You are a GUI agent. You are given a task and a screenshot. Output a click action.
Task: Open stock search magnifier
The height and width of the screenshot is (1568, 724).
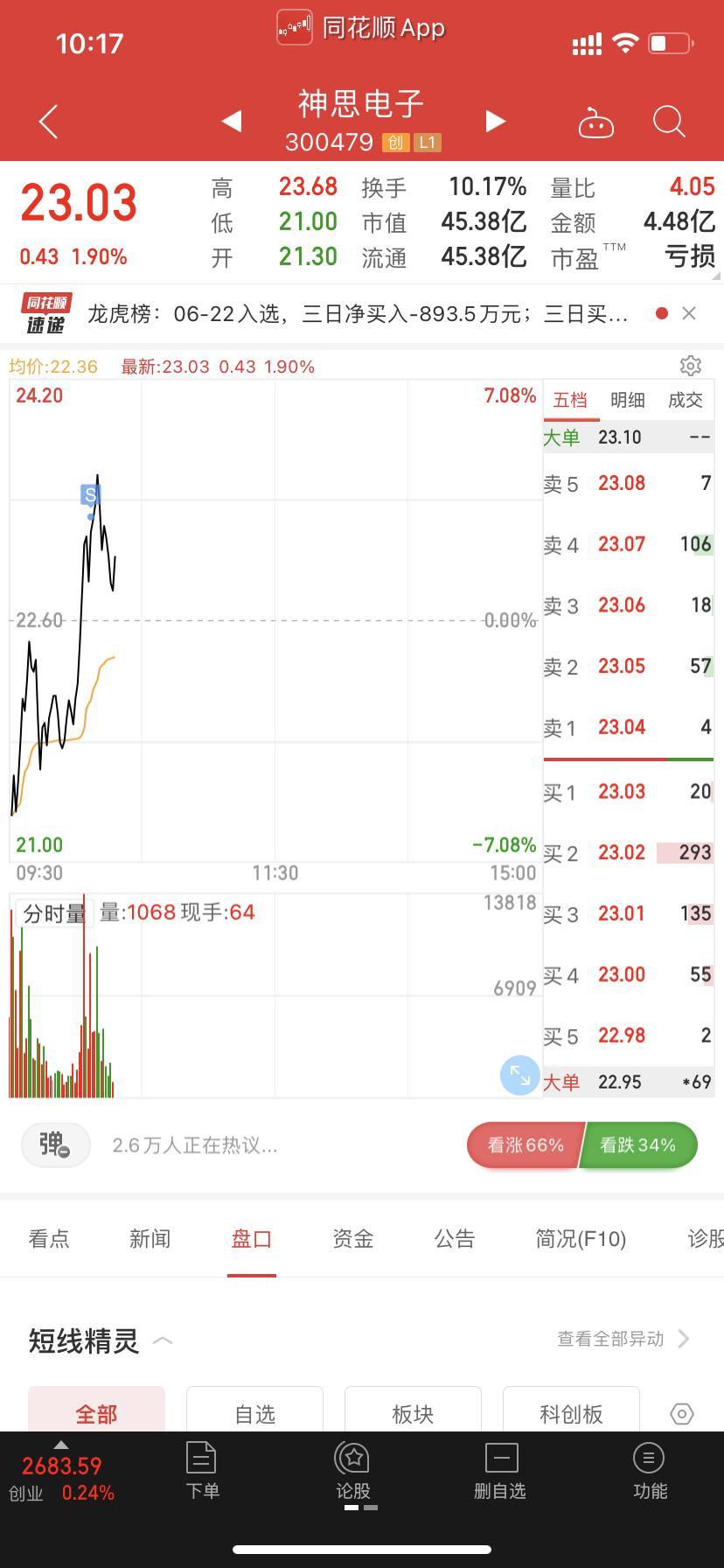click(x=669, y=122)
